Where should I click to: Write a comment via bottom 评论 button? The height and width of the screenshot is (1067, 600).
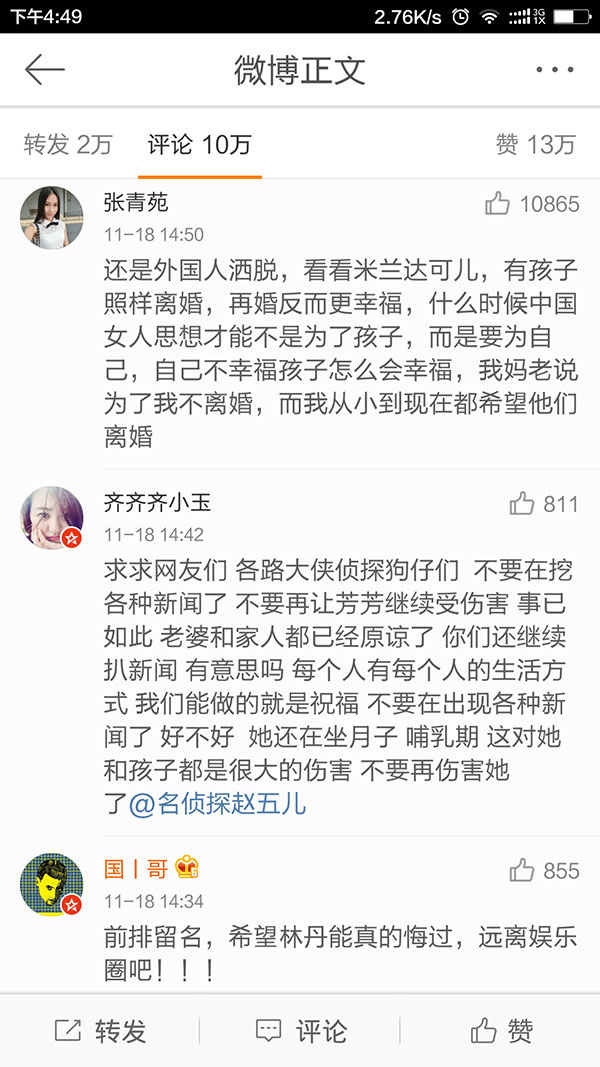tap(300, 1030)
